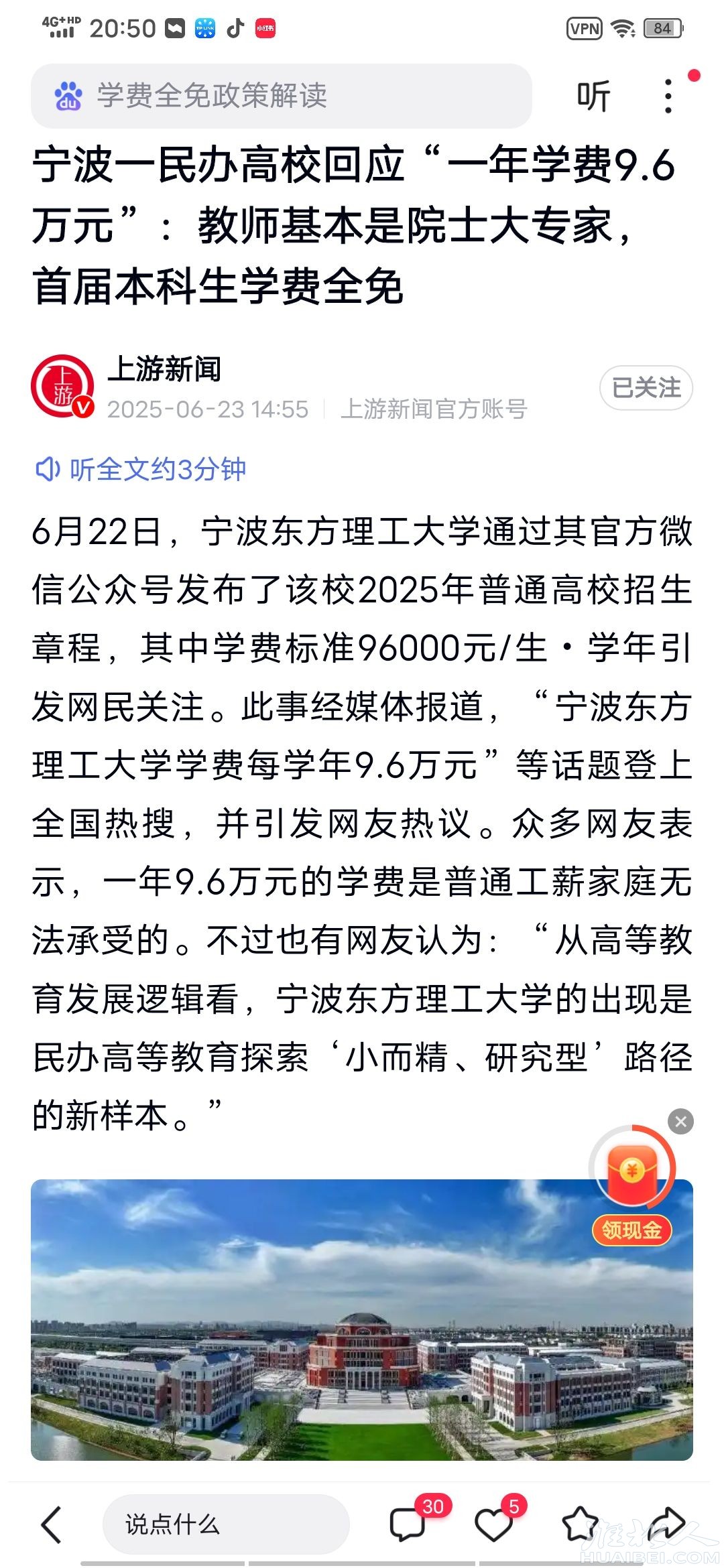Play 听全文约3分钟 audio reading
The image size is (724, 1568).
[x=141, y=469]
